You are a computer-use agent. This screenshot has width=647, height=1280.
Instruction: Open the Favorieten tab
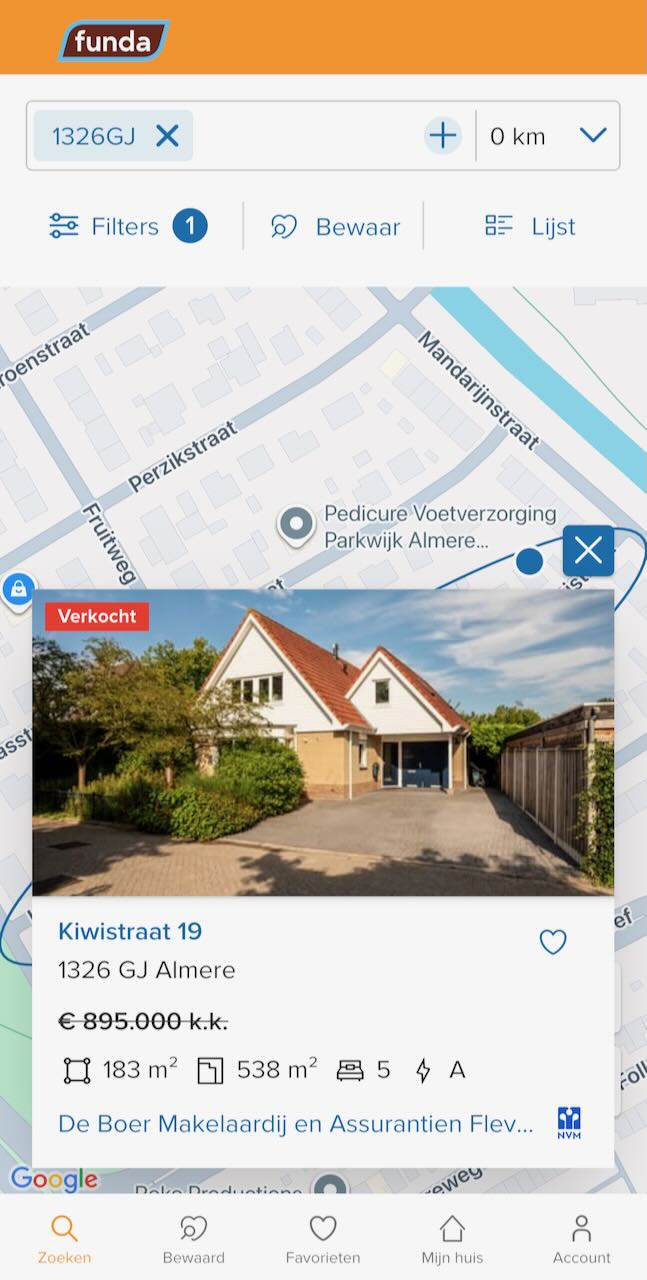click(323, 1240)
